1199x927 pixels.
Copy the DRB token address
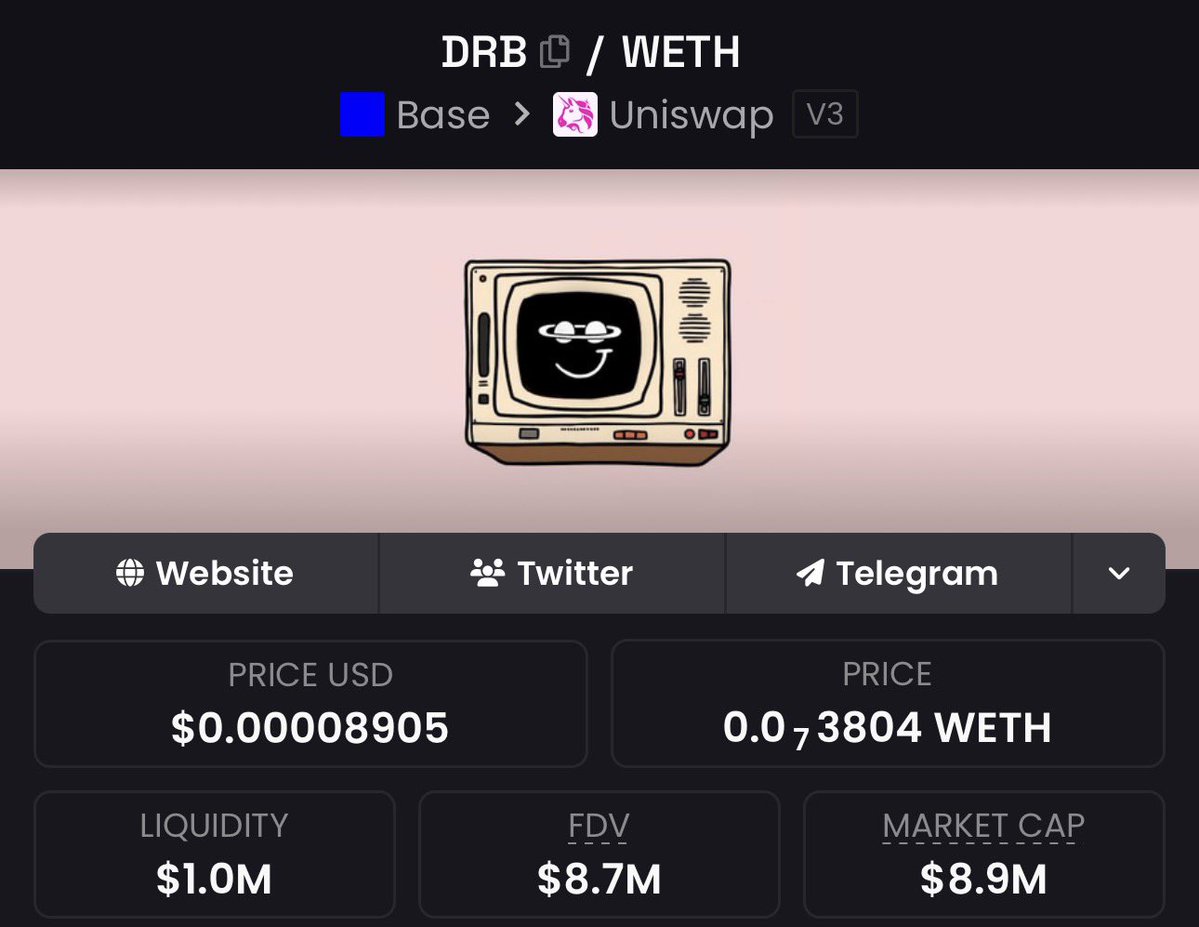point(554,51)
